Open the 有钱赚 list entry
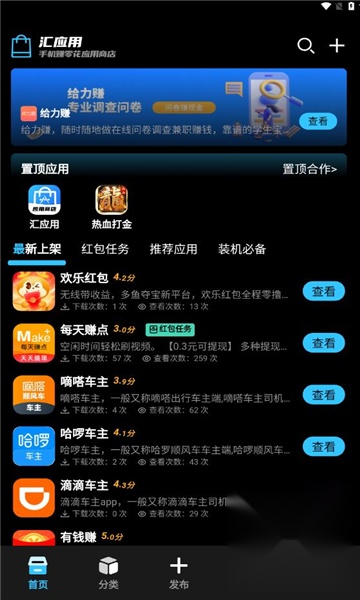Image resolution: width=360 pixels, height=600 pixels. click(180, 537)
